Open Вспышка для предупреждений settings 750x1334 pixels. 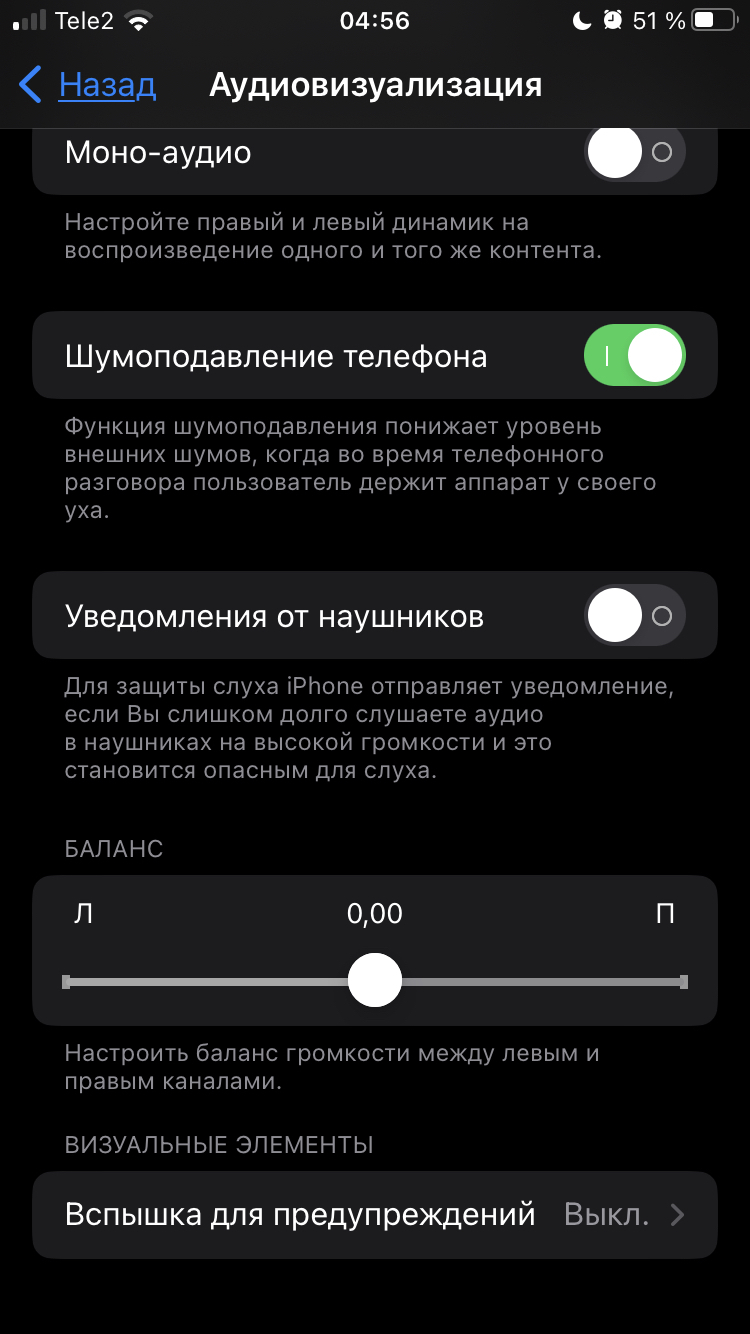pos(375,1215)
